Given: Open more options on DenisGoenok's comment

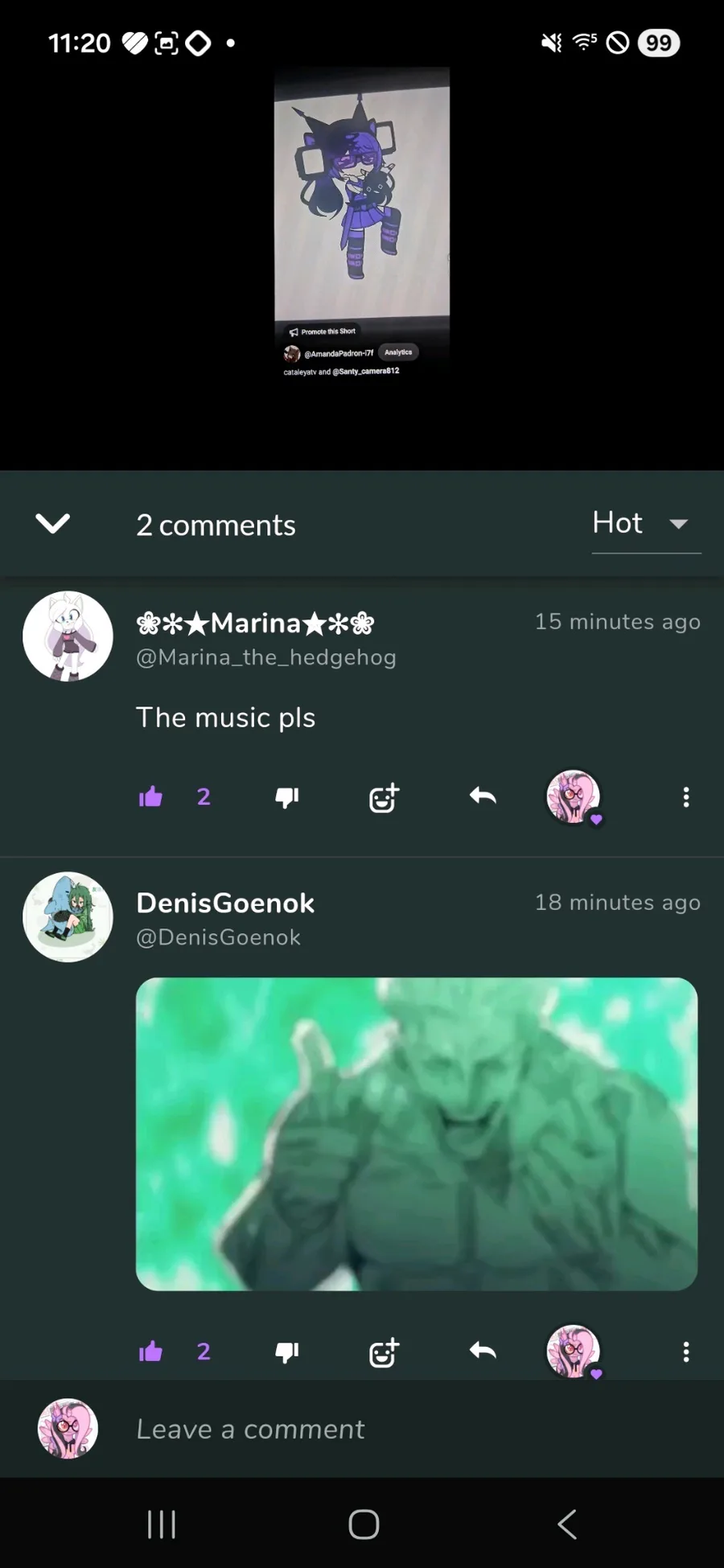Looking at the screenshot, I should click(x=686, y=1352).
